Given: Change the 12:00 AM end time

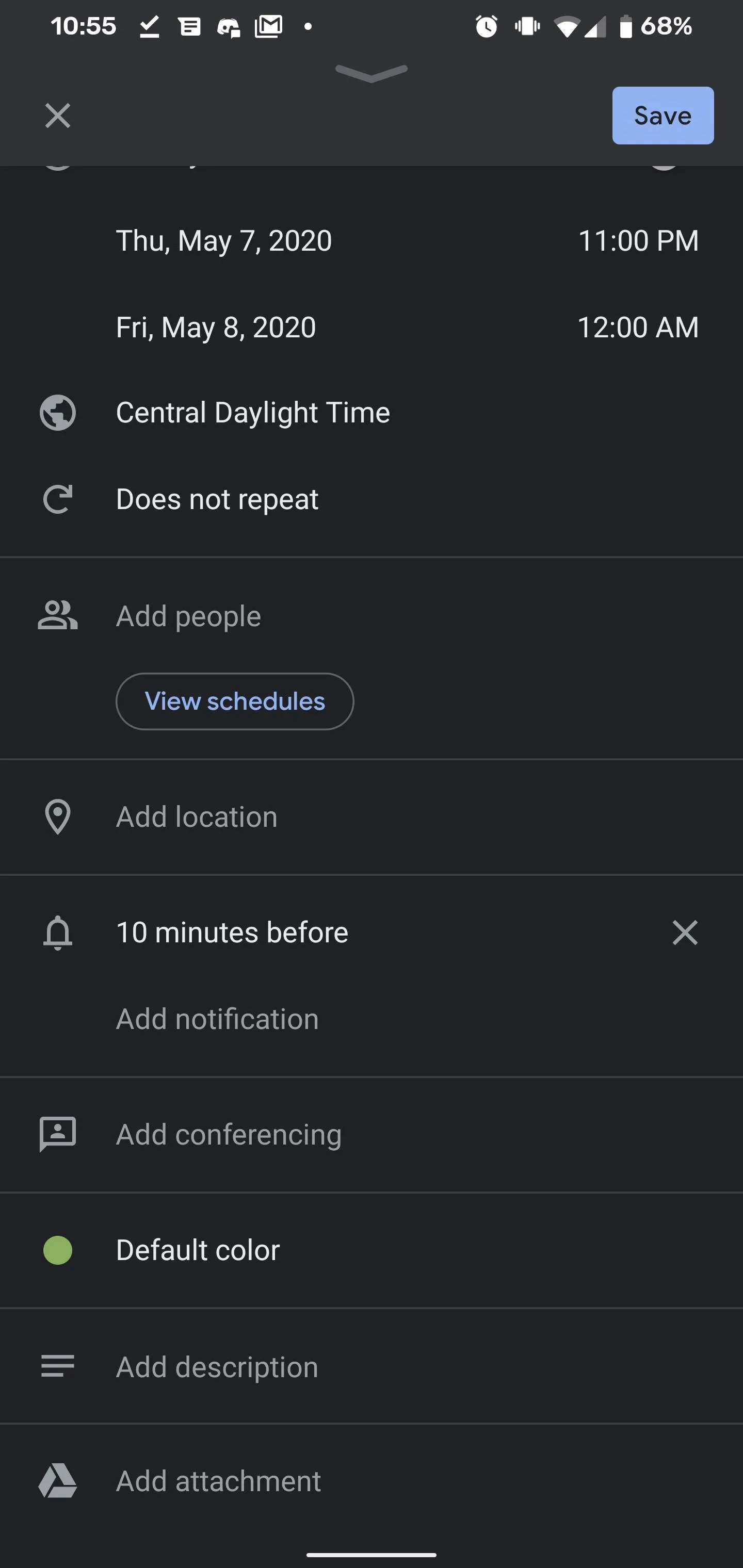Looking at the screenshot, I should coord(638,327).
